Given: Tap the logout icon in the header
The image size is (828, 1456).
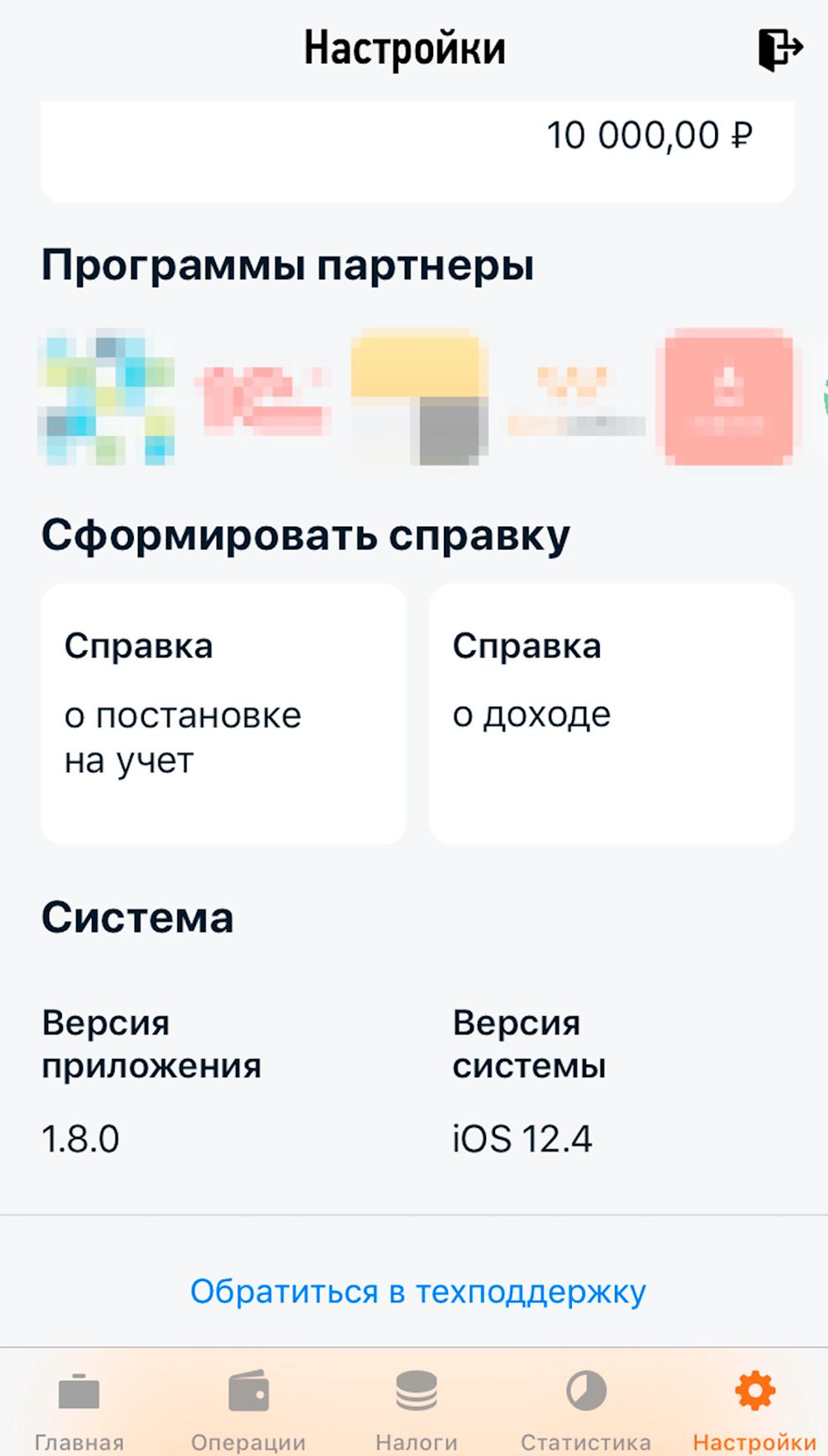Looking at the screenshot, I should (x=779, y=49).
